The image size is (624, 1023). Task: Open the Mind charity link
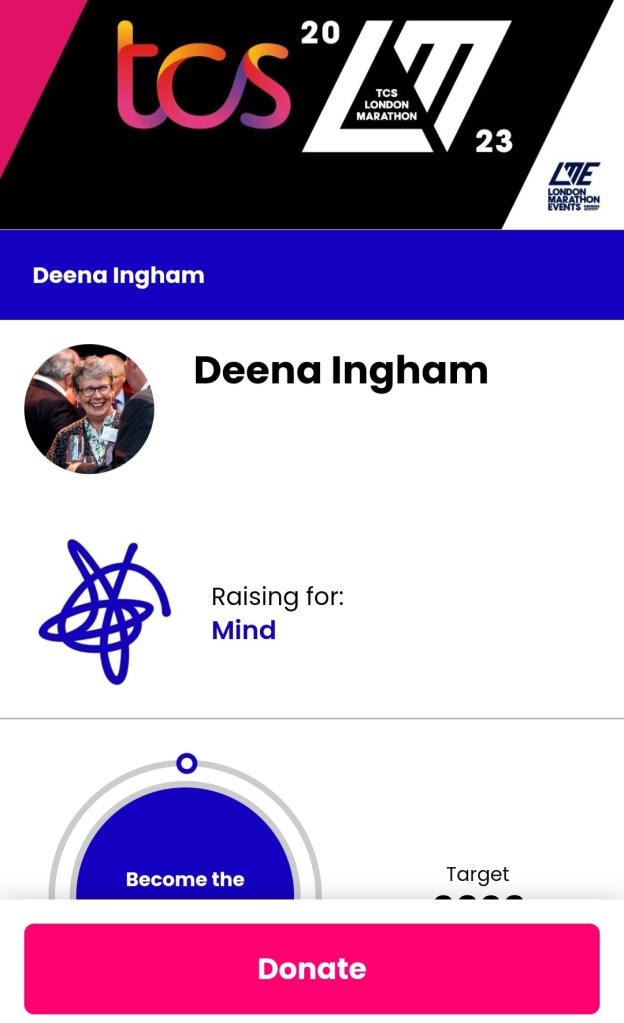(x=243, y=630)
